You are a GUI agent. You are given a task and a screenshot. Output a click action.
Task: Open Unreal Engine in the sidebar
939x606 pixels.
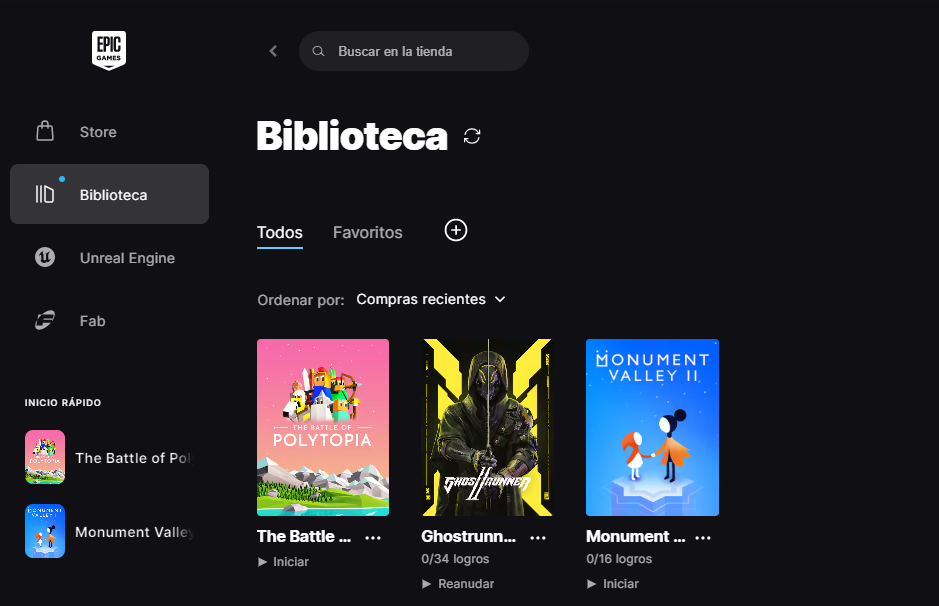point(126,258)
